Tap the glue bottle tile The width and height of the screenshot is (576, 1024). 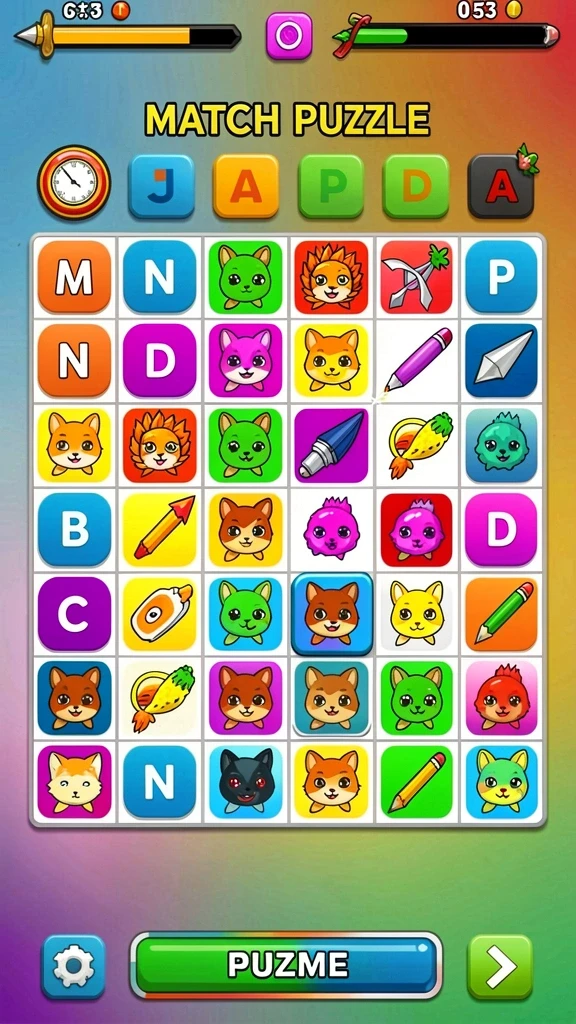pyautogui.click(x=160, y=613)
